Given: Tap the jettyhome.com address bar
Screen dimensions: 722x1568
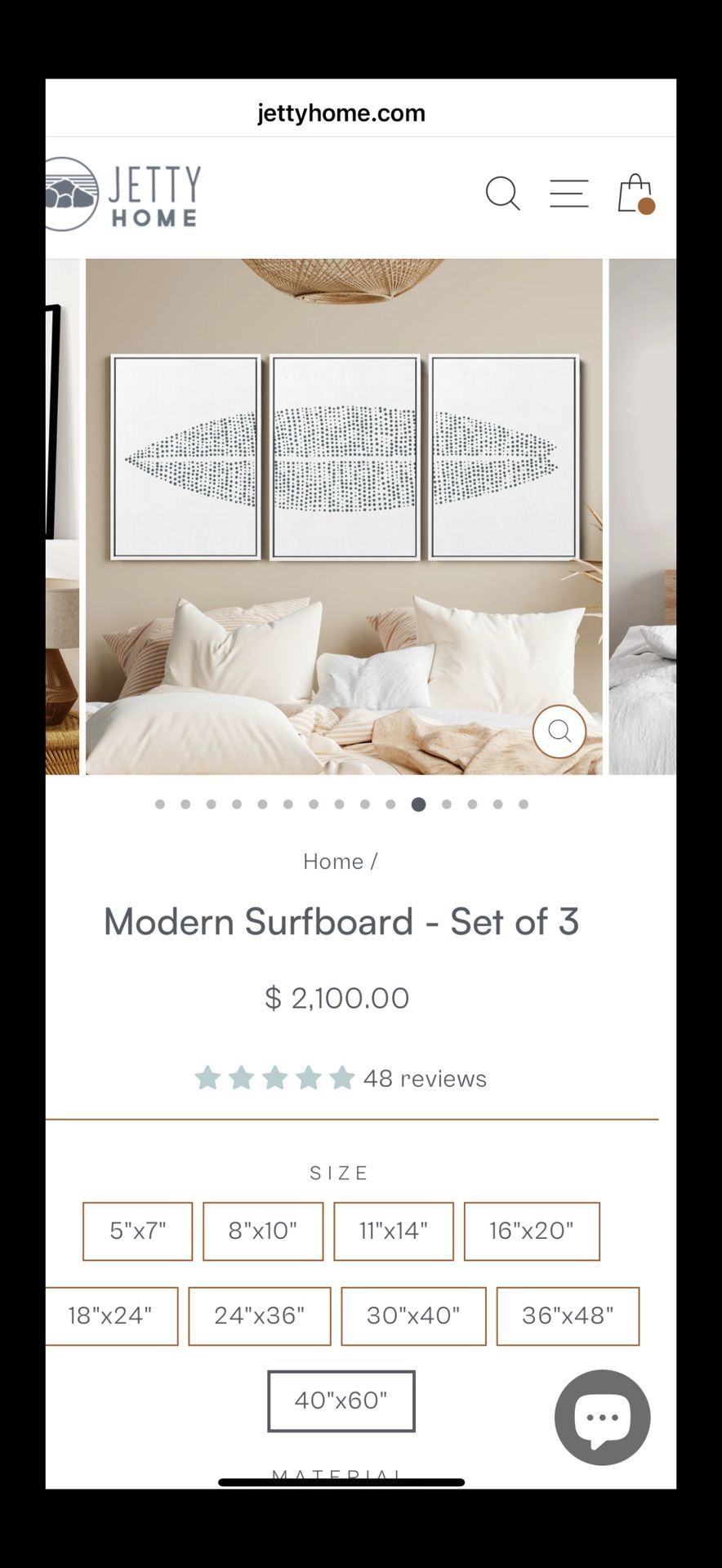Looking at the screenshot, I should [341, 113].
